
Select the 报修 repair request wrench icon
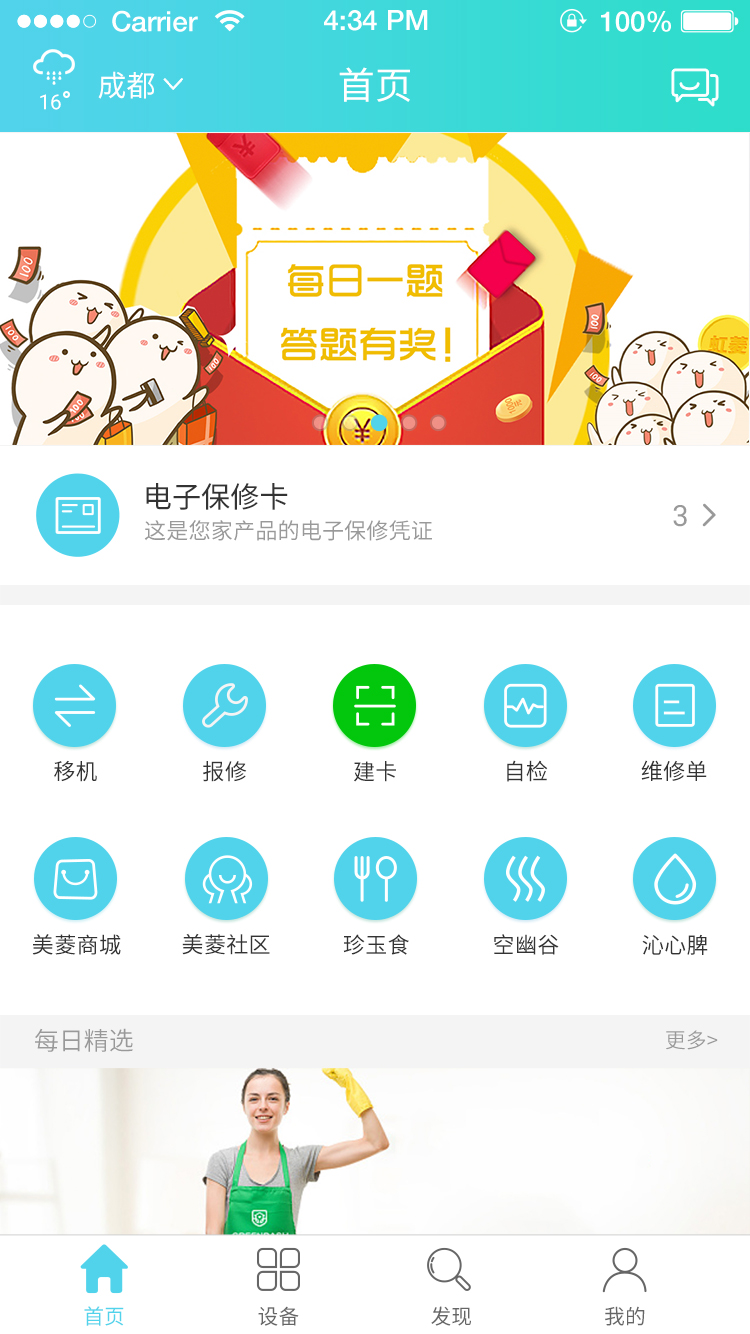coord(225,705)
